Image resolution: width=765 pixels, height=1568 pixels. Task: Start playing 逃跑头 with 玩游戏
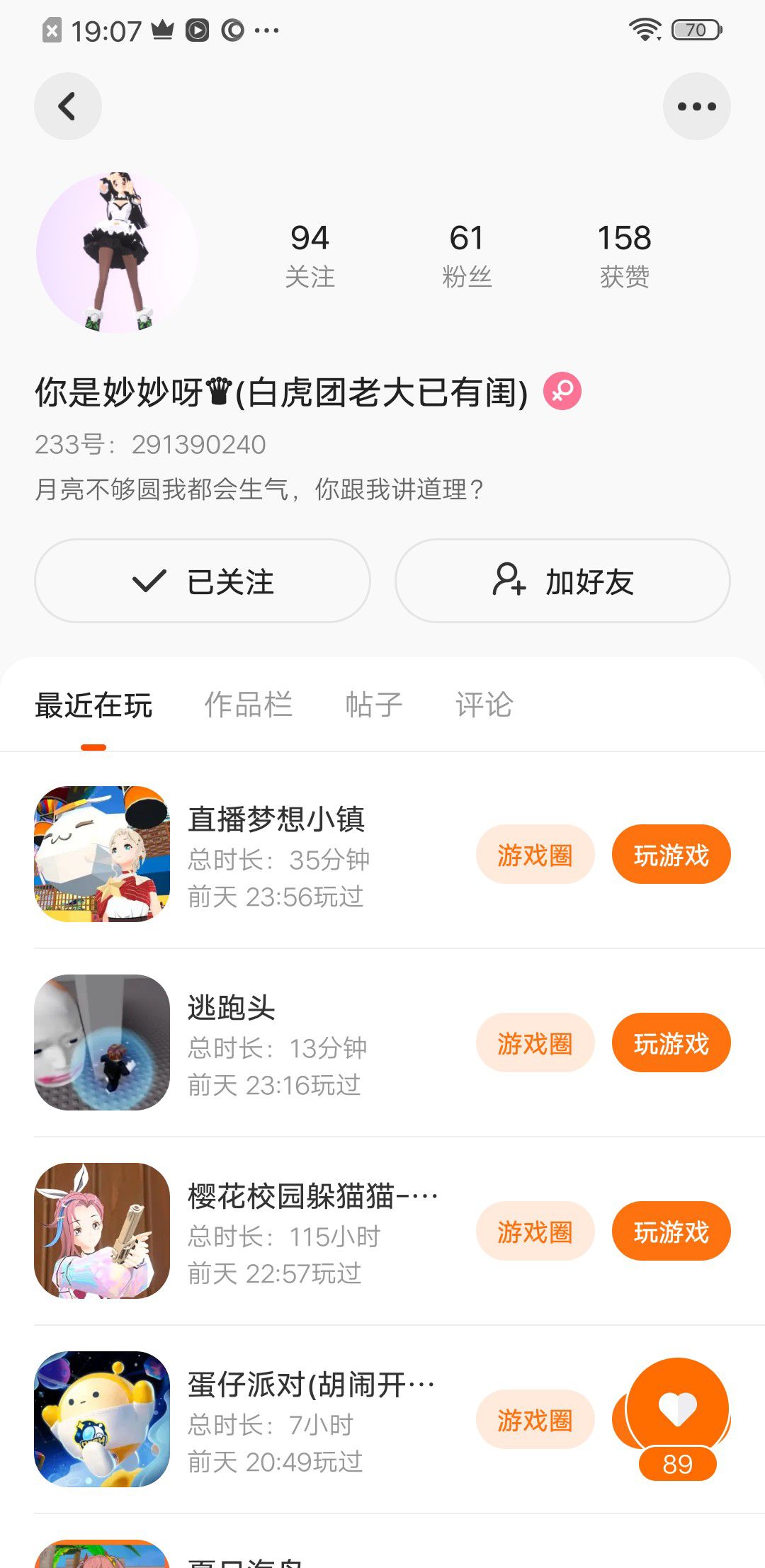tap(671, 1043)
